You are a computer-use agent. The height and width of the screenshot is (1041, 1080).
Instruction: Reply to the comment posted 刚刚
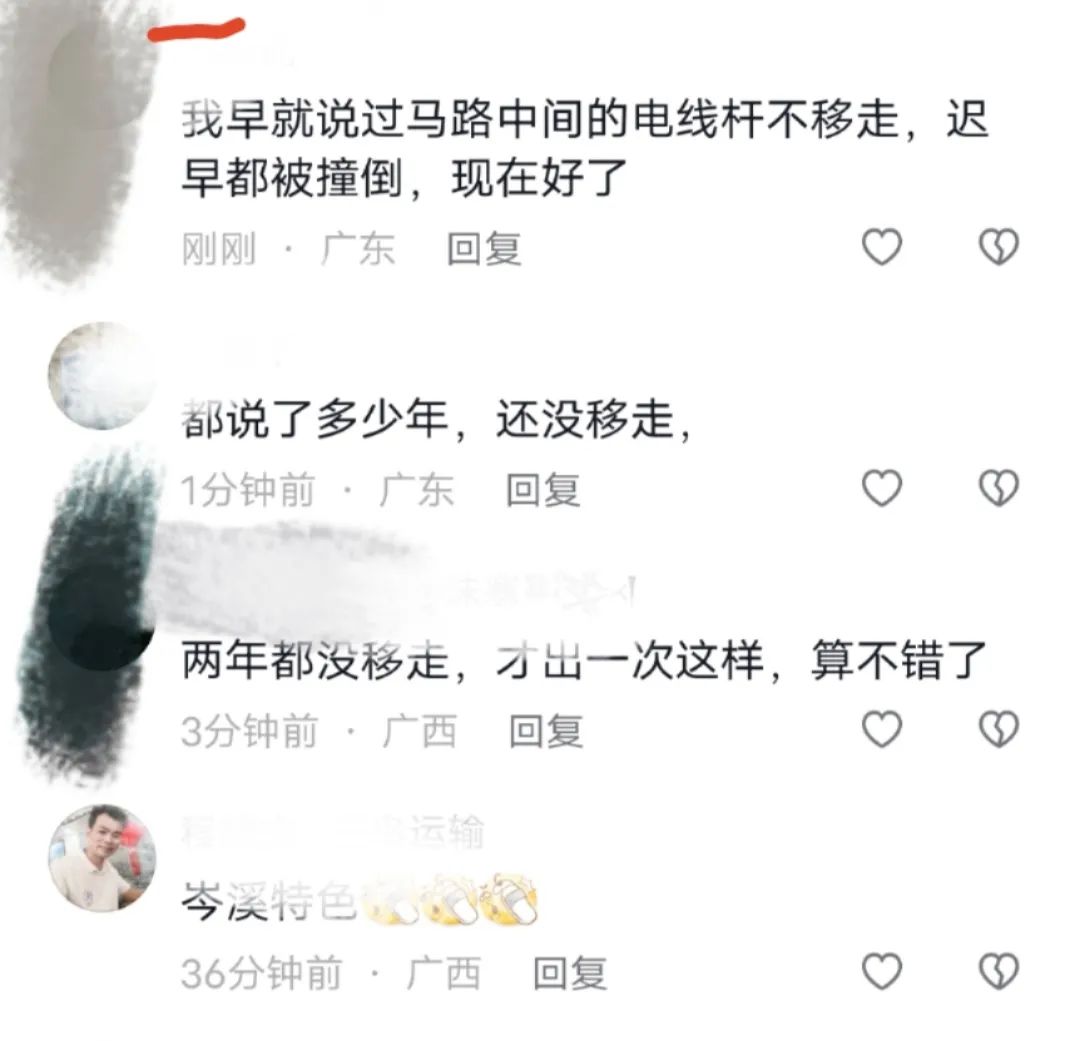484,249
